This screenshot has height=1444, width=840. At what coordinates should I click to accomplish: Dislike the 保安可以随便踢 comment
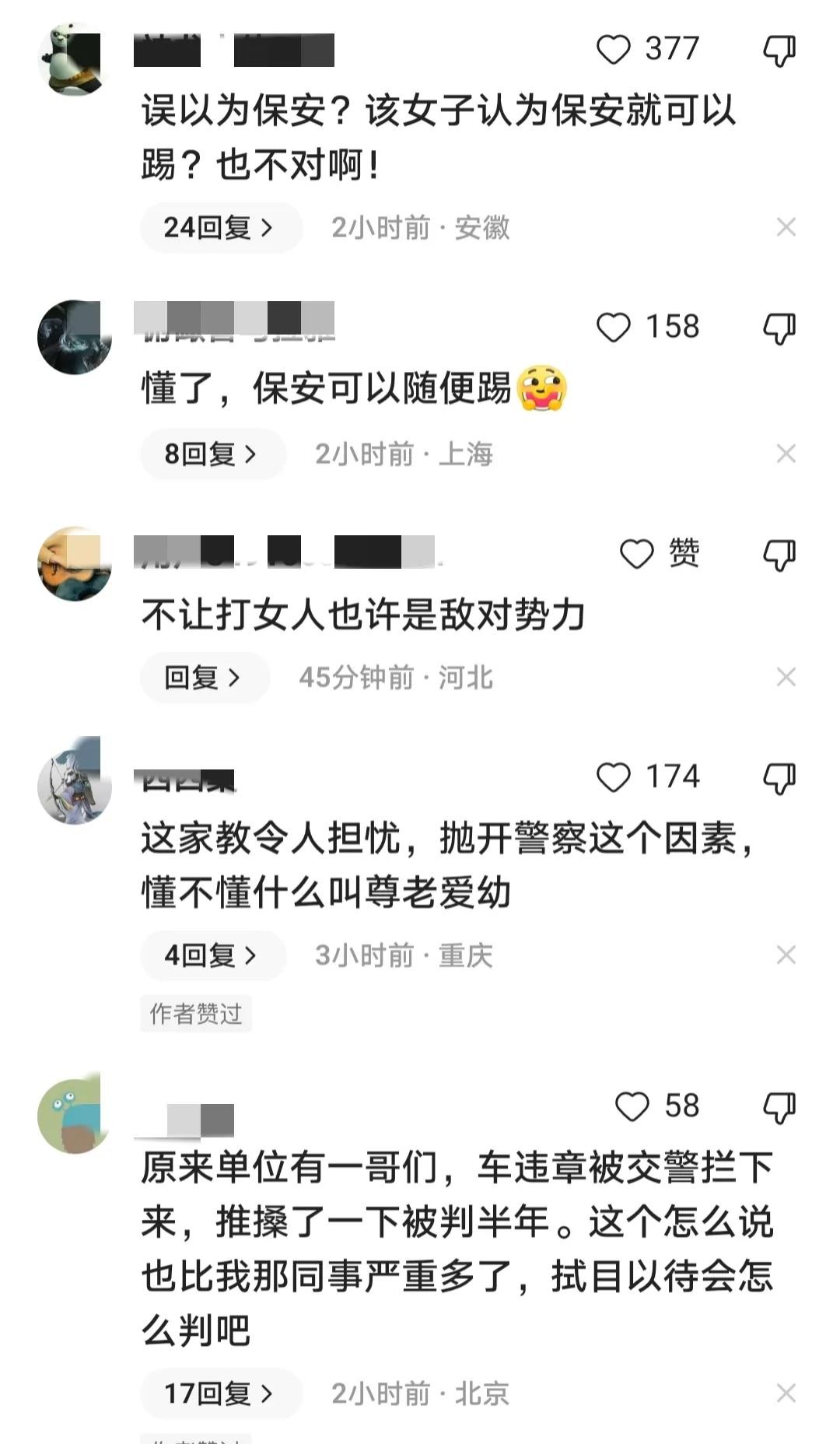779,328
